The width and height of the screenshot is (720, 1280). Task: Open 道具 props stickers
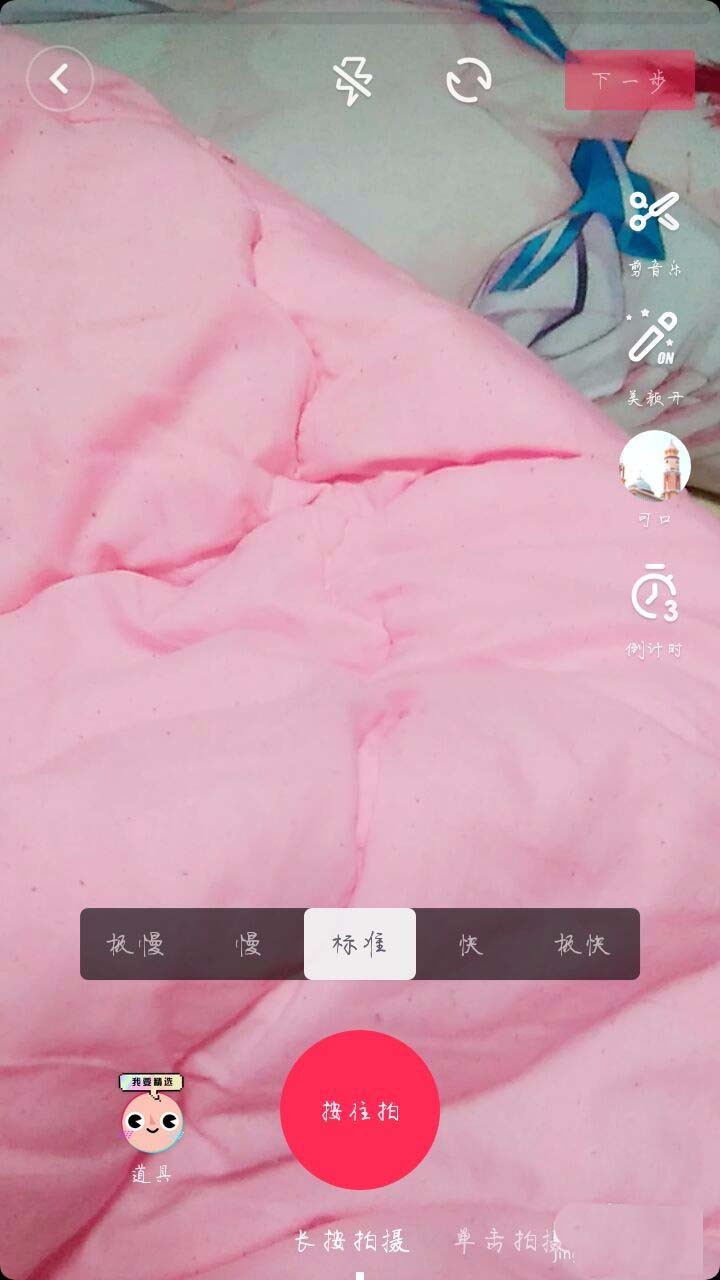(x=152, y=1123)
